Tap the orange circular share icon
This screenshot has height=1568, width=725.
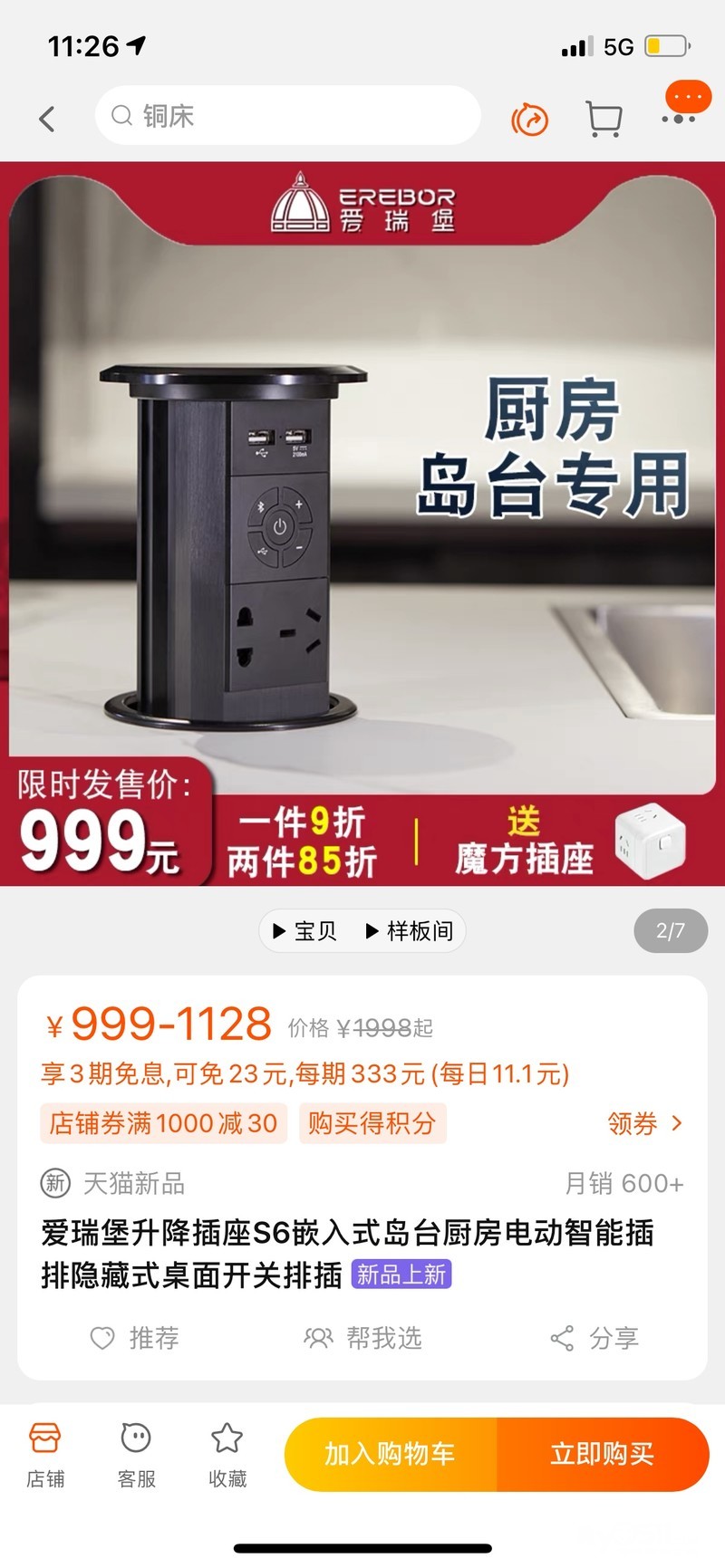[530, 119]
